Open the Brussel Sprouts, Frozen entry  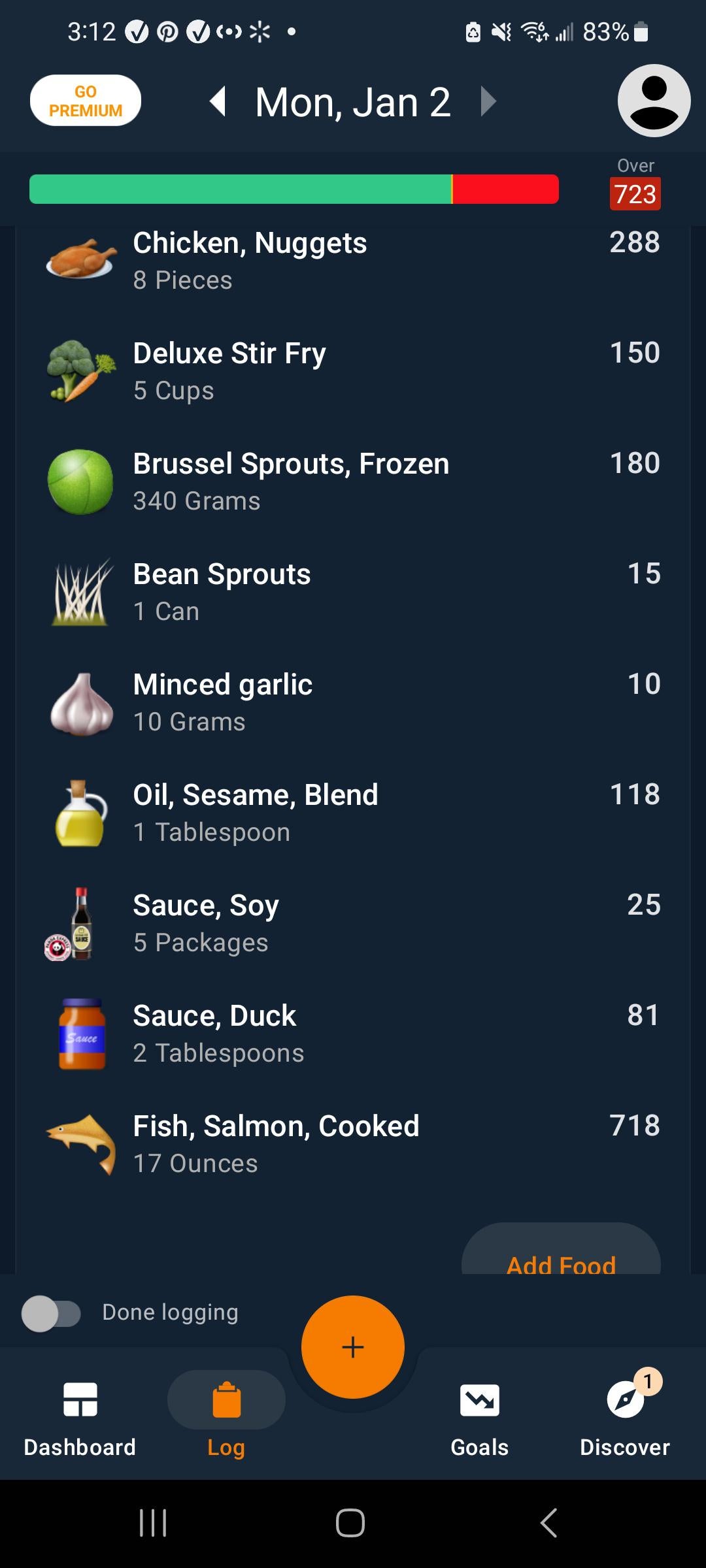point(353,482)
